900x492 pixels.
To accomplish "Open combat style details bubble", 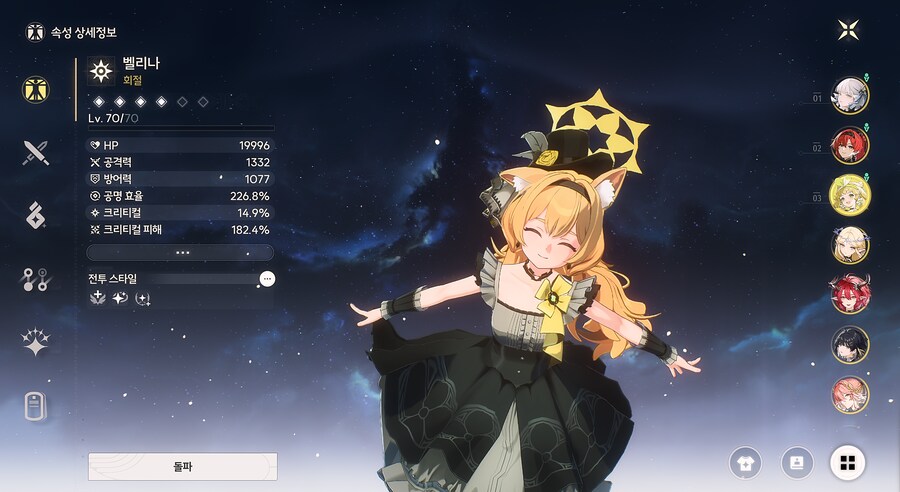I will click(267, 279).
